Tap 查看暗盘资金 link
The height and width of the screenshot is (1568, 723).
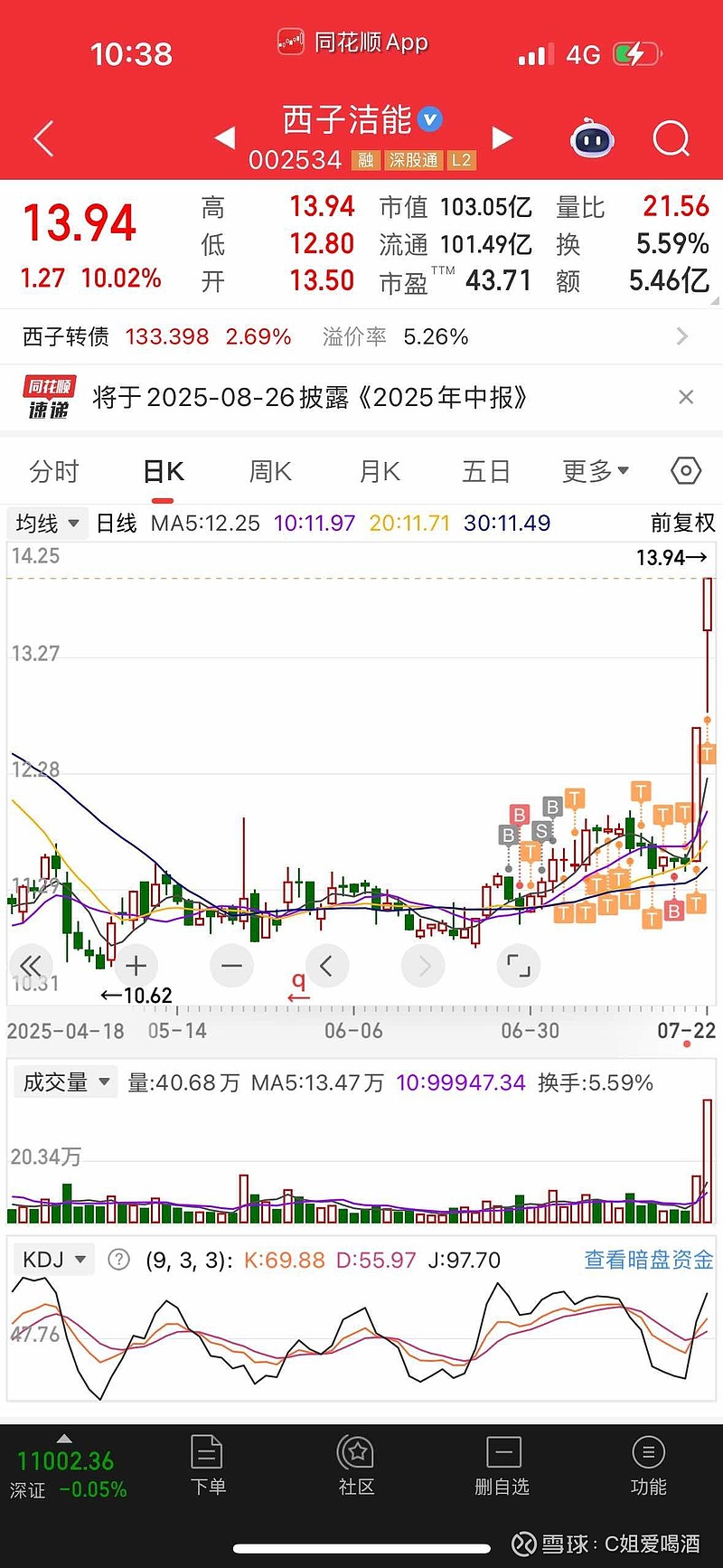(x=649, y=1260)
